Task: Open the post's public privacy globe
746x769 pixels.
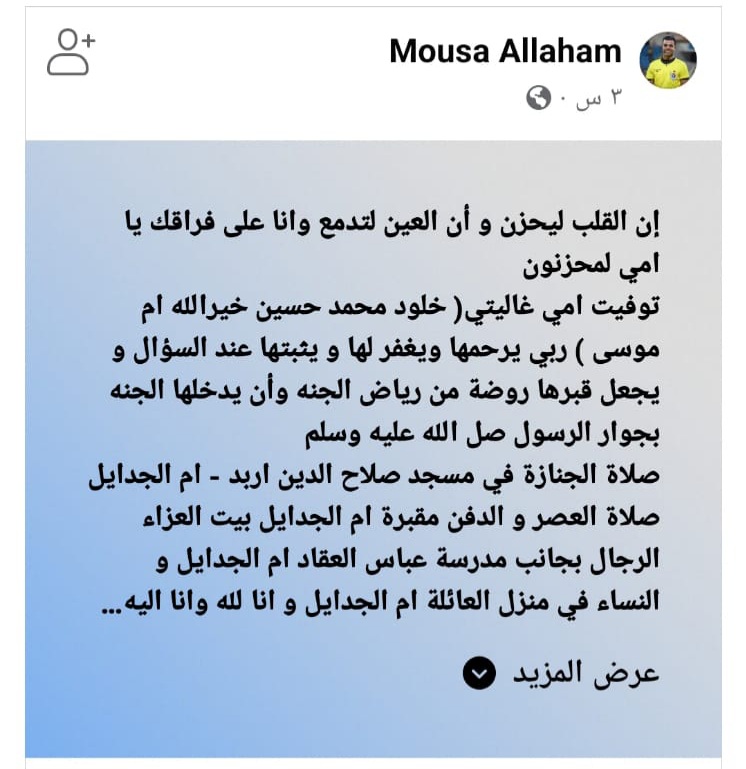Action: [539, 98]
